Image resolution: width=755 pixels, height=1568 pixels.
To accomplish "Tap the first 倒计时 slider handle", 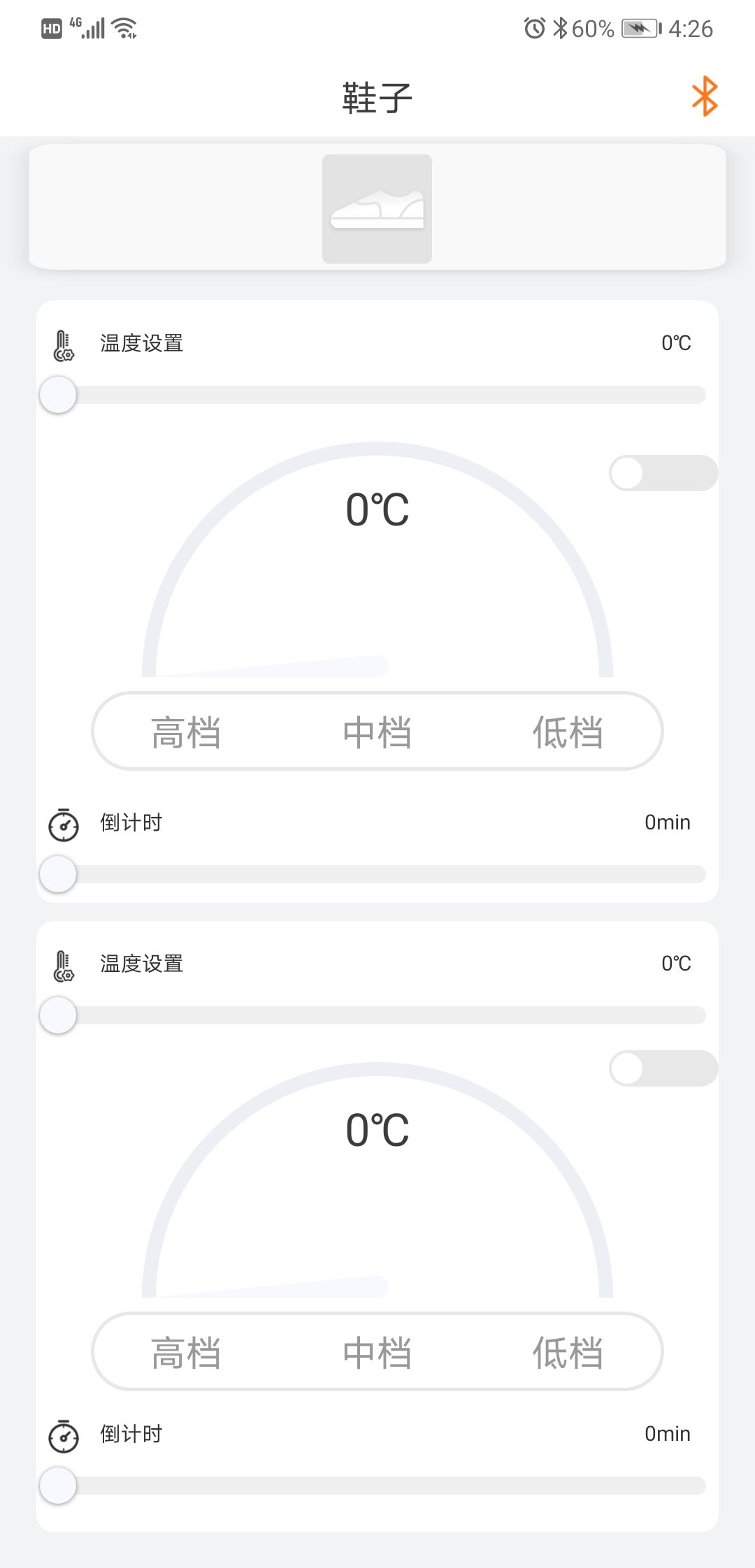I will tap(58, 874).
